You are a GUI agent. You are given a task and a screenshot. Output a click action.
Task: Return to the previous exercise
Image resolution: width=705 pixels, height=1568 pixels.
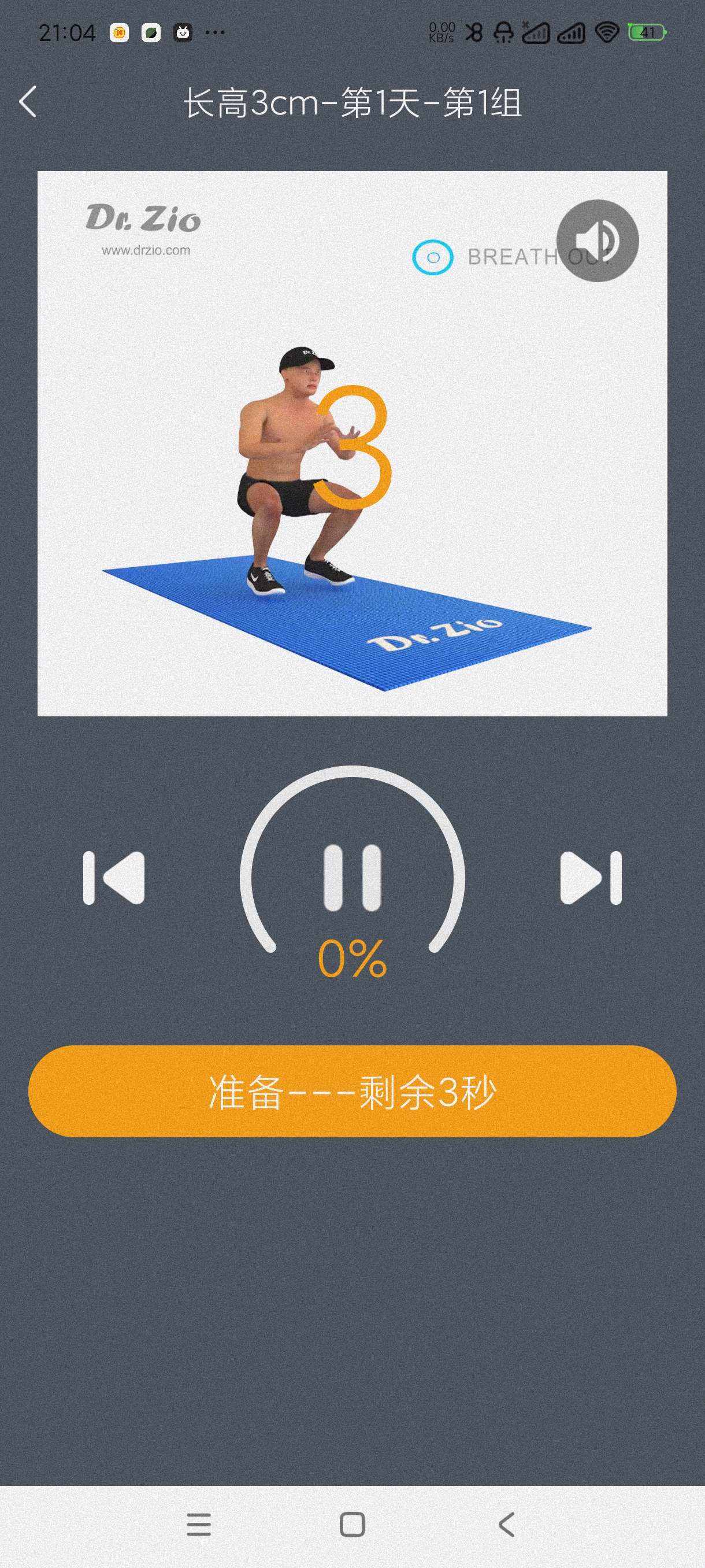click(x=114, y=877)
